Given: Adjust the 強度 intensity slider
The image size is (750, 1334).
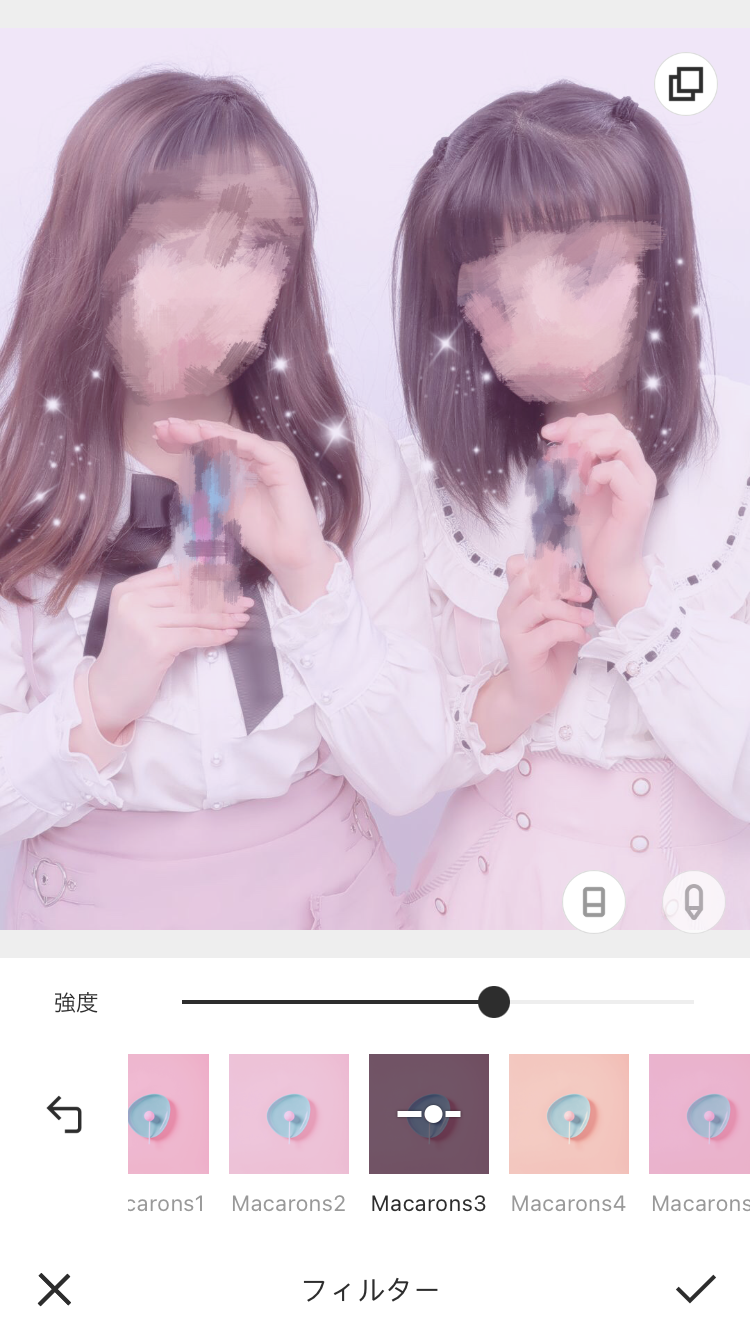Looking at the screenshot, I should click(x=438, y=1001).
